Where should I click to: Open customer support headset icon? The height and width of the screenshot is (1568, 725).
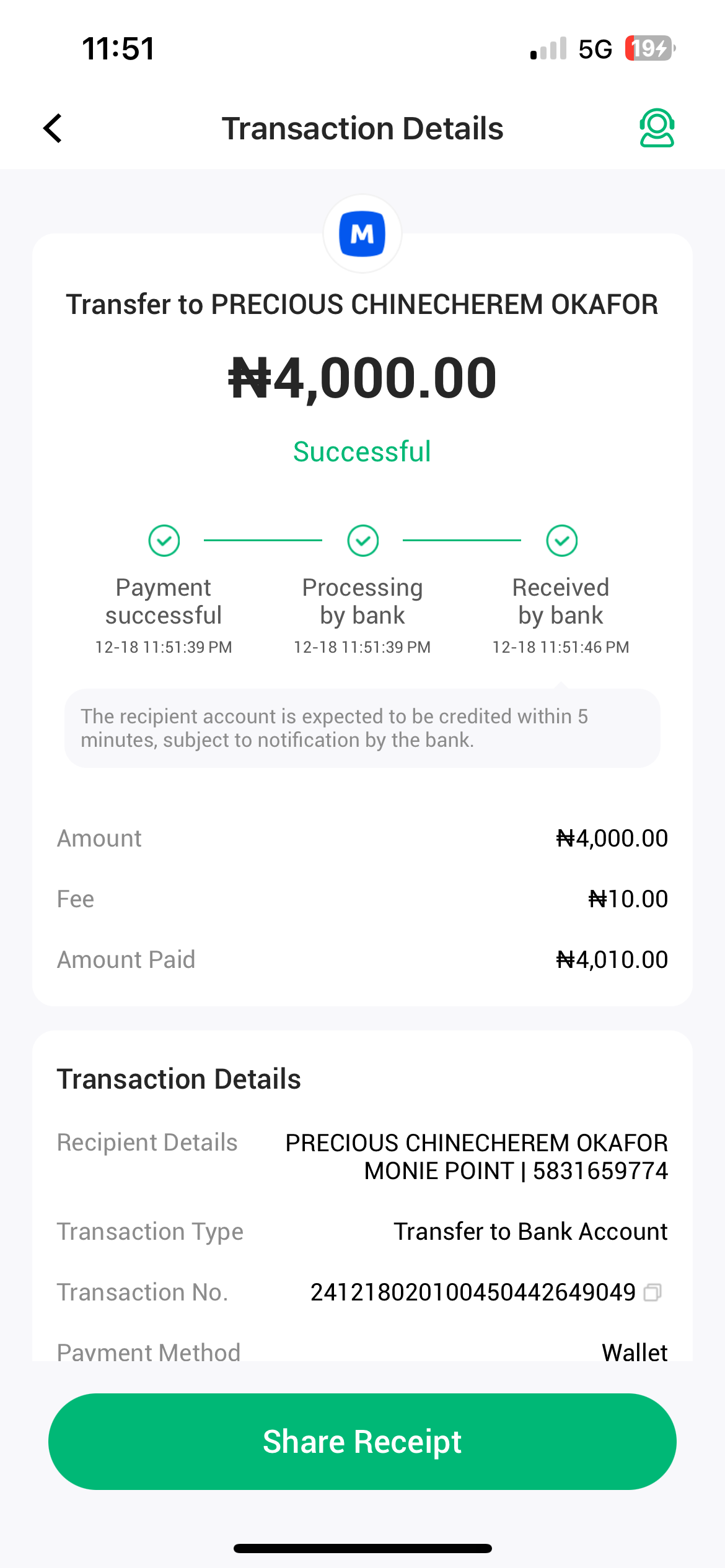656,128
